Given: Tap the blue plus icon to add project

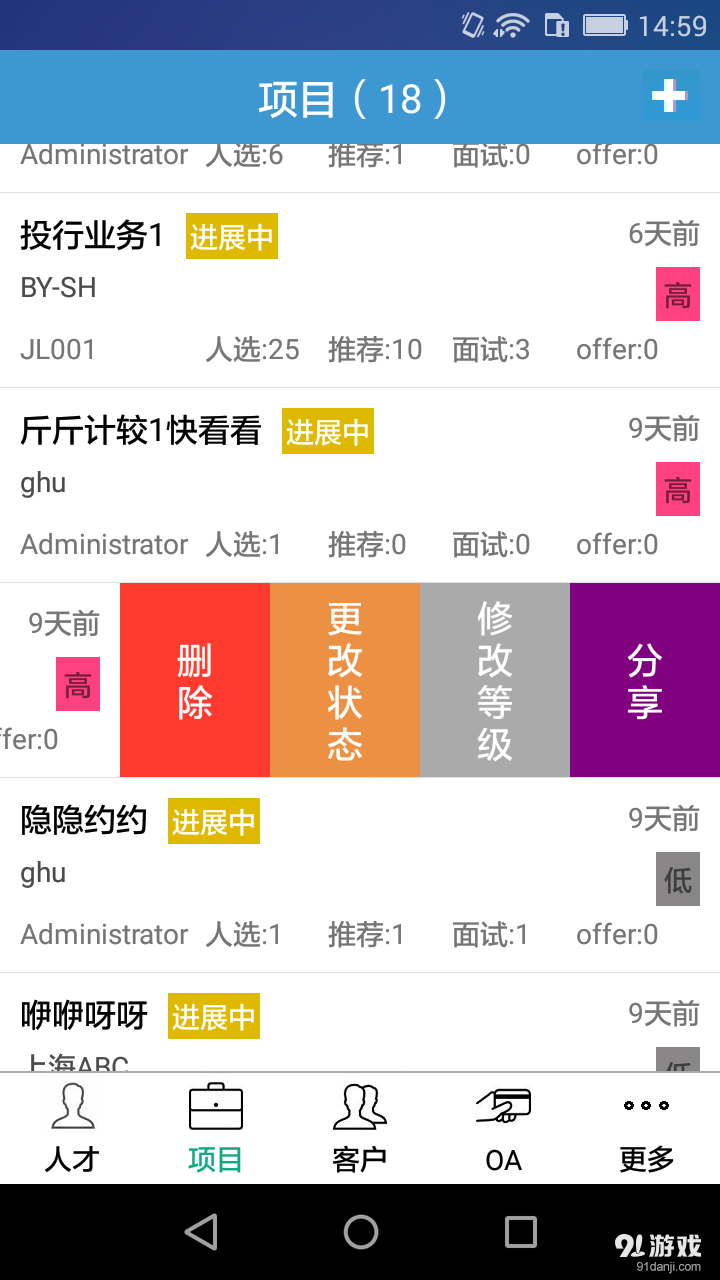Looking at the screenshot, I should point(669,96).
